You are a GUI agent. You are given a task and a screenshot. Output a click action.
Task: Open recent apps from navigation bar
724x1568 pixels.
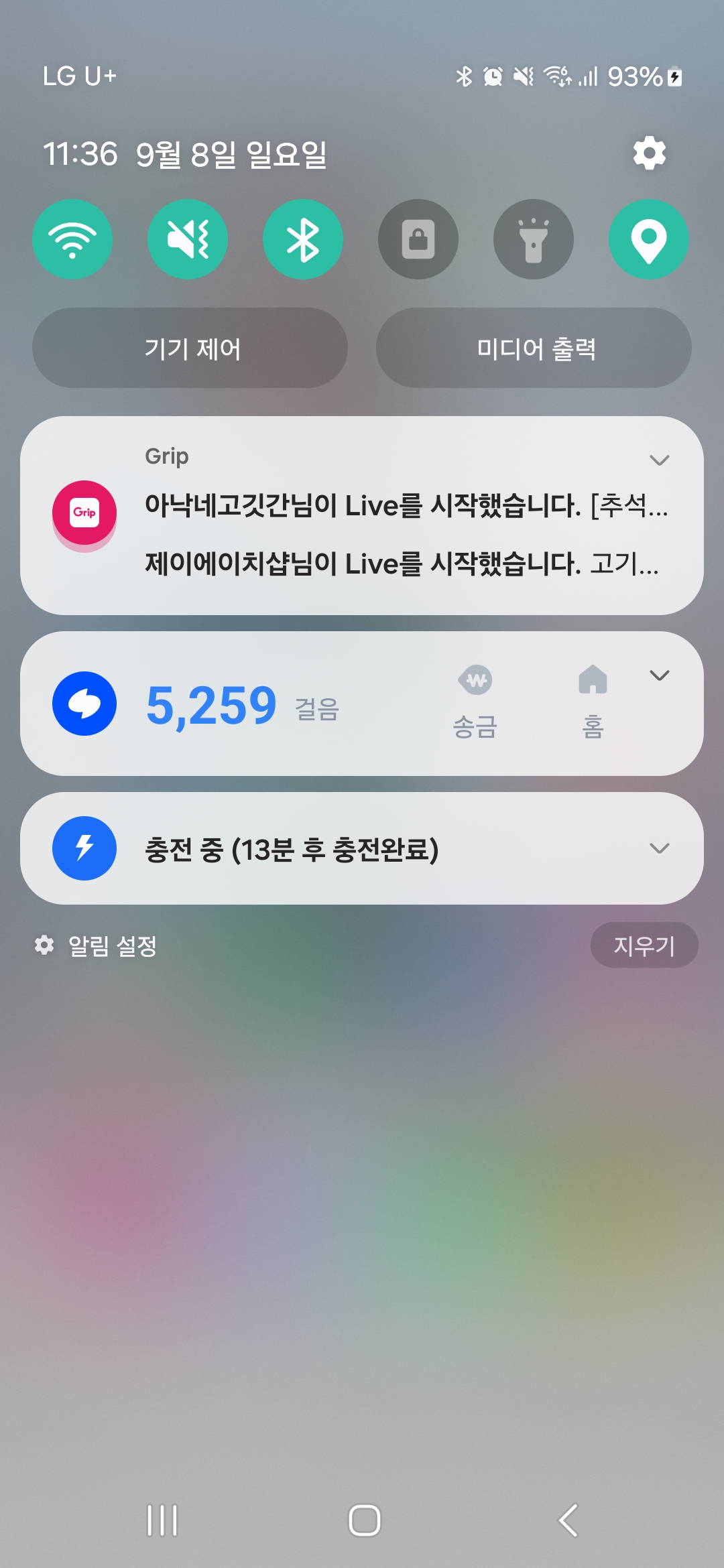(x=162, y=1520)
